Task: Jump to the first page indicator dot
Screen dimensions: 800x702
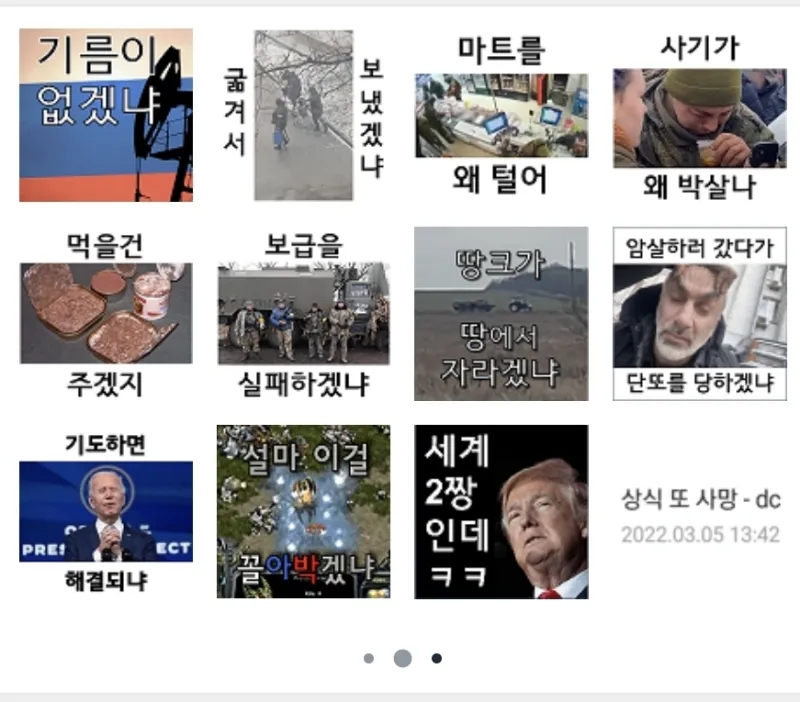Action: (x=369, y=658)
